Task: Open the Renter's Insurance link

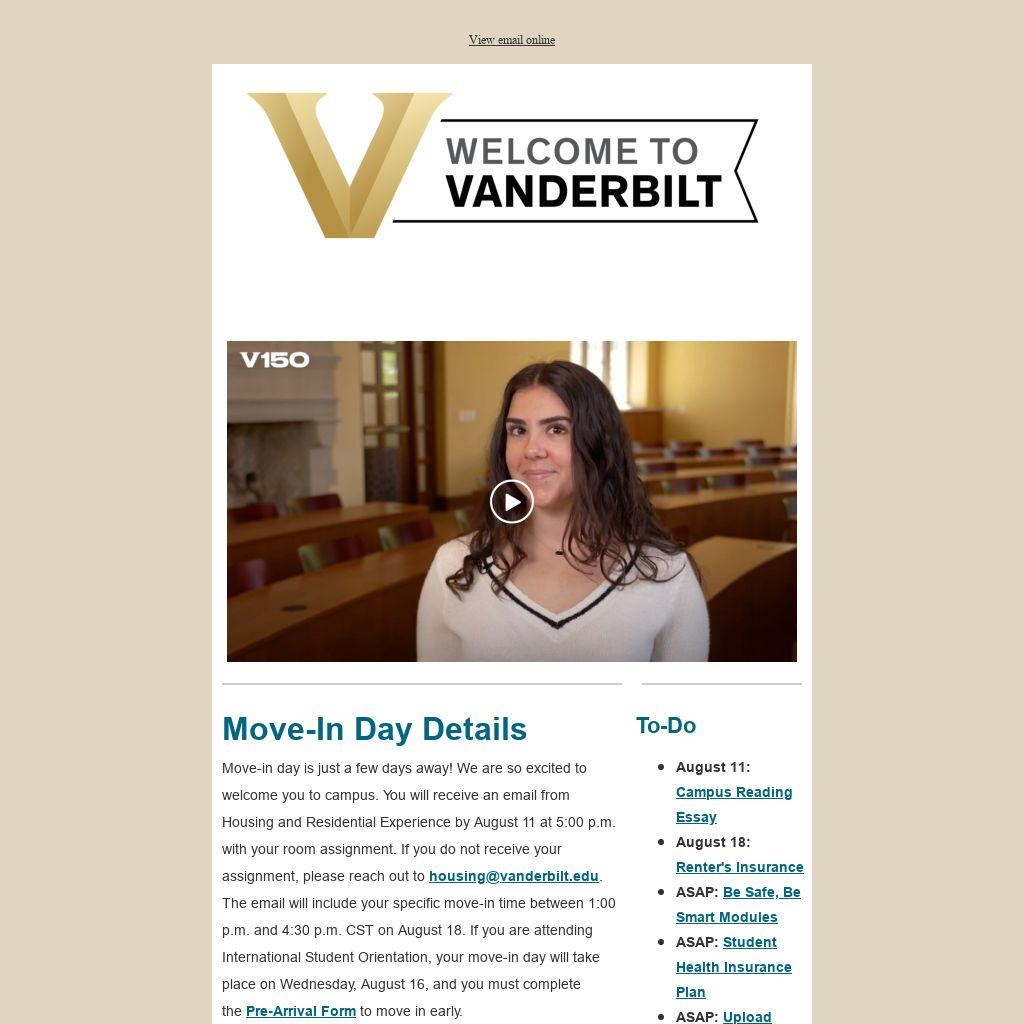Action: tap(739, 867)
